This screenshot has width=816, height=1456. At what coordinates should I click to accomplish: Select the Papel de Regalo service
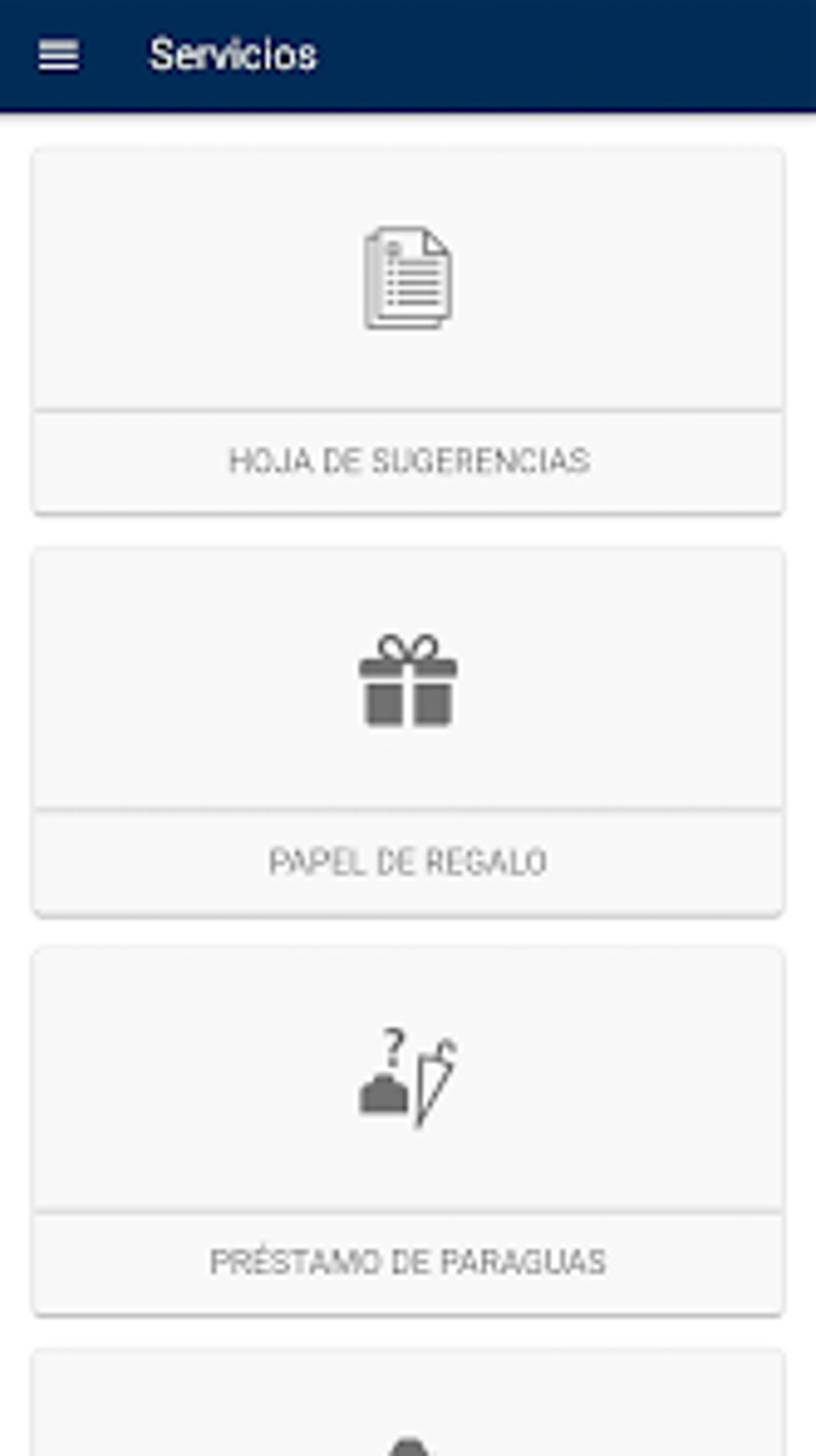[x=408, y=732]
